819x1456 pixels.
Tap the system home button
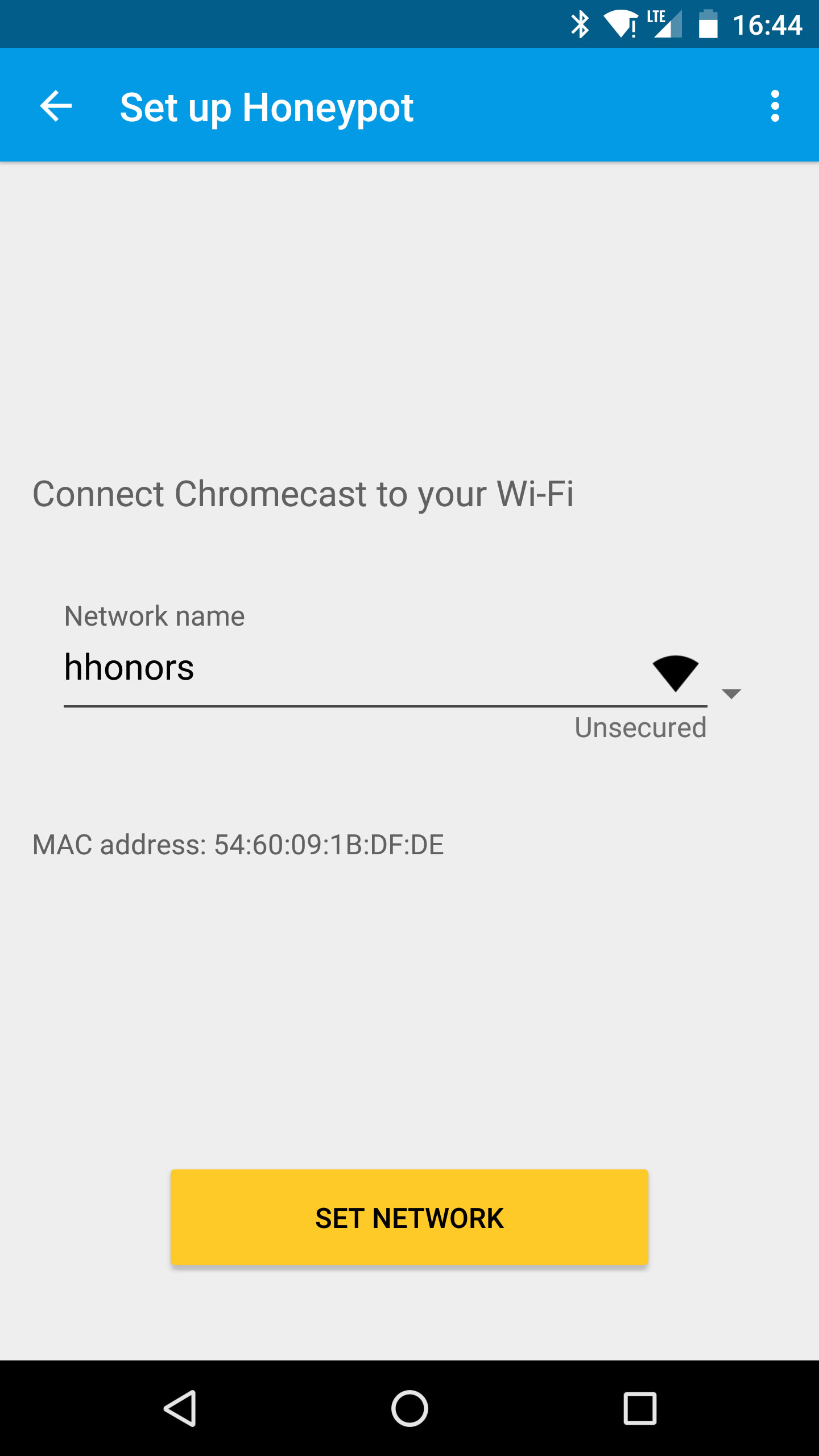click(x=409, y=1408)
